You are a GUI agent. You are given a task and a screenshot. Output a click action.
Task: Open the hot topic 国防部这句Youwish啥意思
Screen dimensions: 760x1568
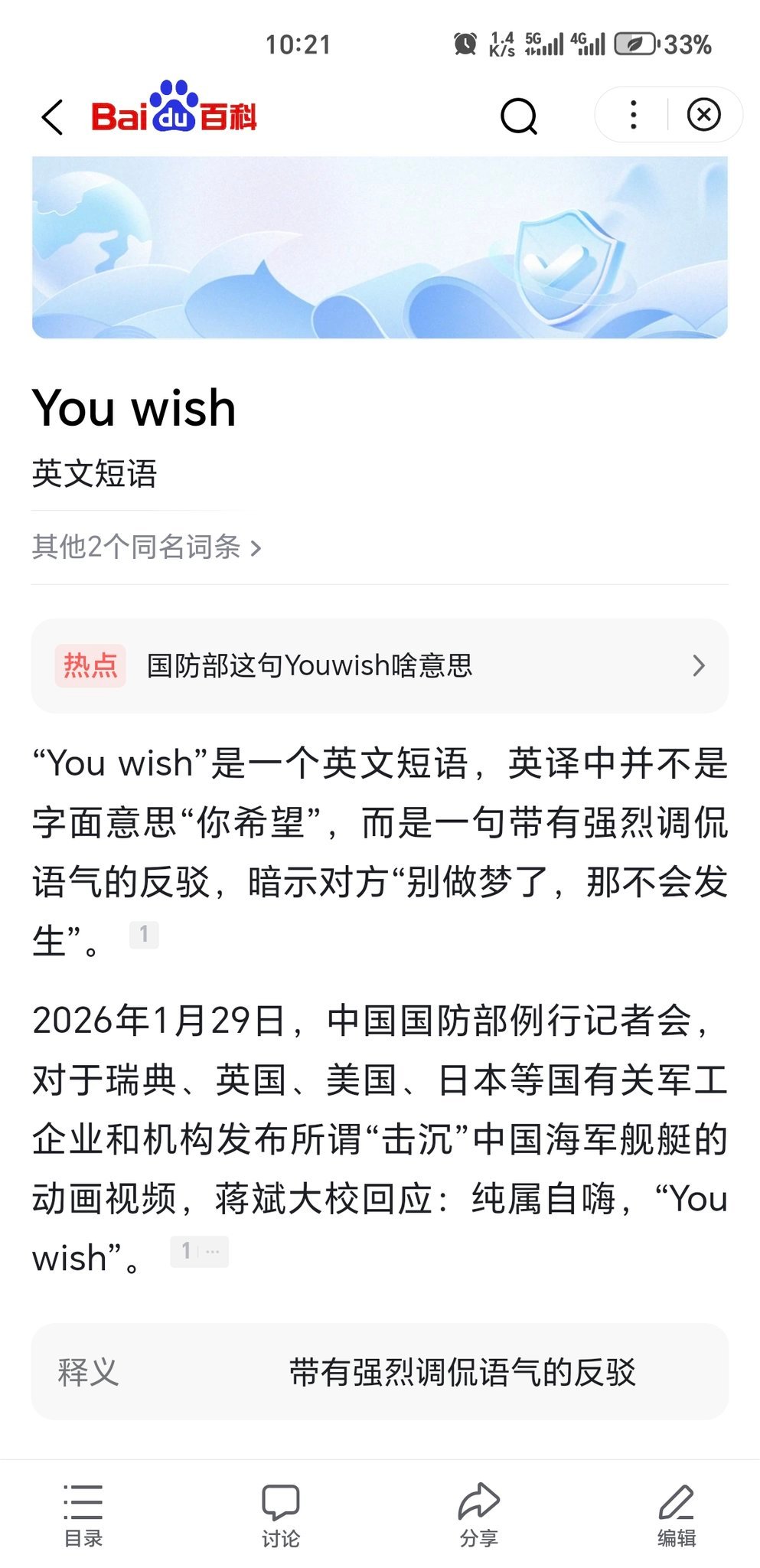(x=309, y=665)
